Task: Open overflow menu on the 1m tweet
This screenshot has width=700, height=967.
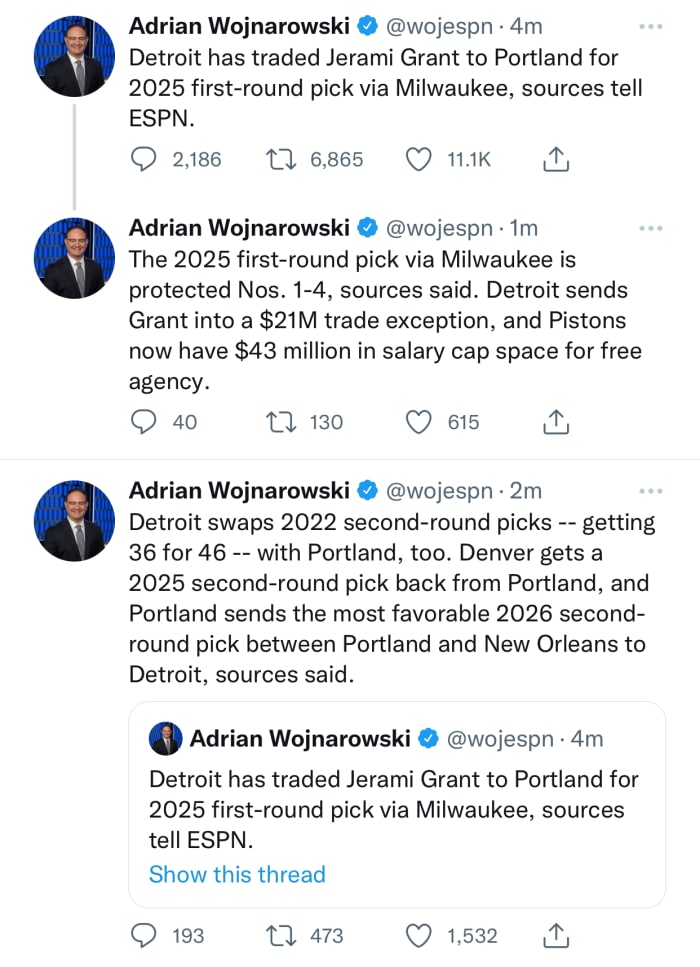Action: [651, 228]
